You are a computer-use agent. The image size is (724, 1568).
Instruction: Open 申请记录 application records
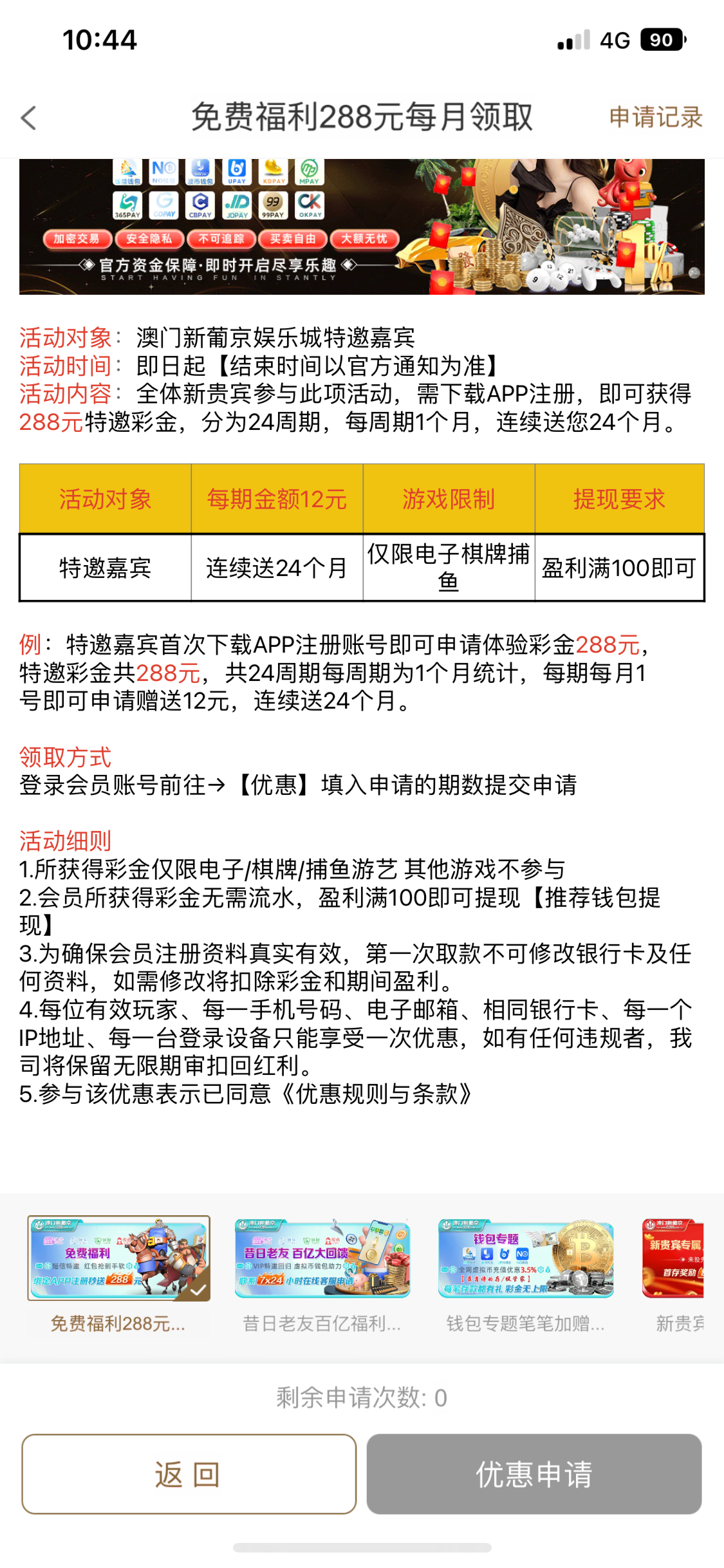(x=656, y=117)
